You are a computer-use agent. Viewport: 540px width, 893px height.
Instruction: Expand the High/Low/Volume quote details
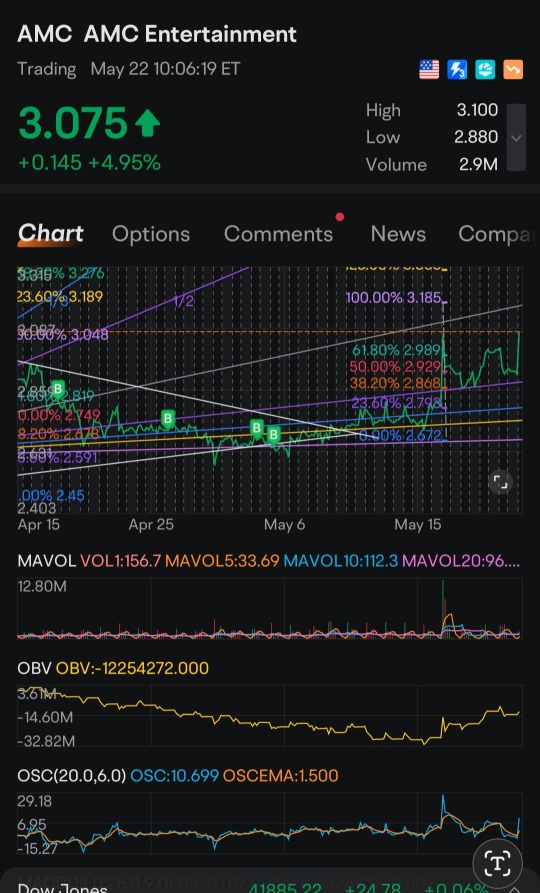[516, 137]
